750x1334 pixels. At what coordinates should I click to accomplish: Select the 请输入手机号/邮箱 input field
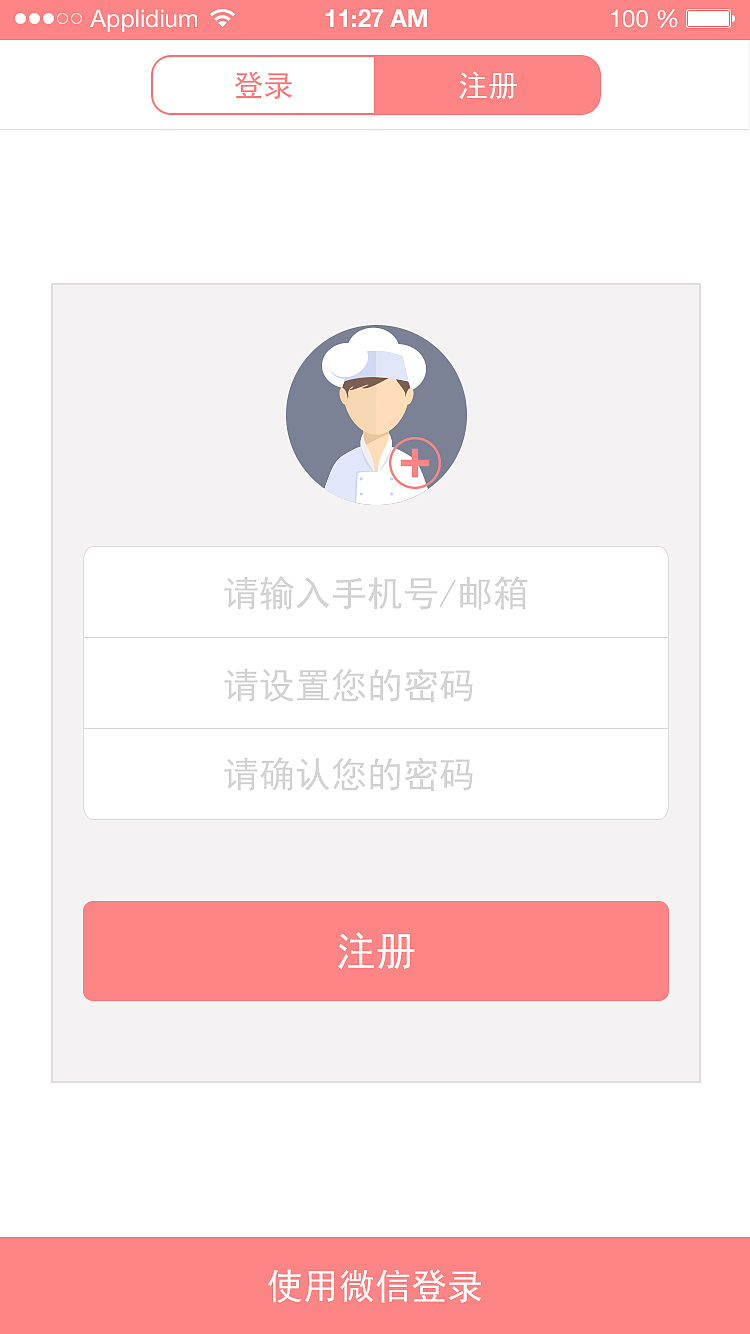(375, 591)
